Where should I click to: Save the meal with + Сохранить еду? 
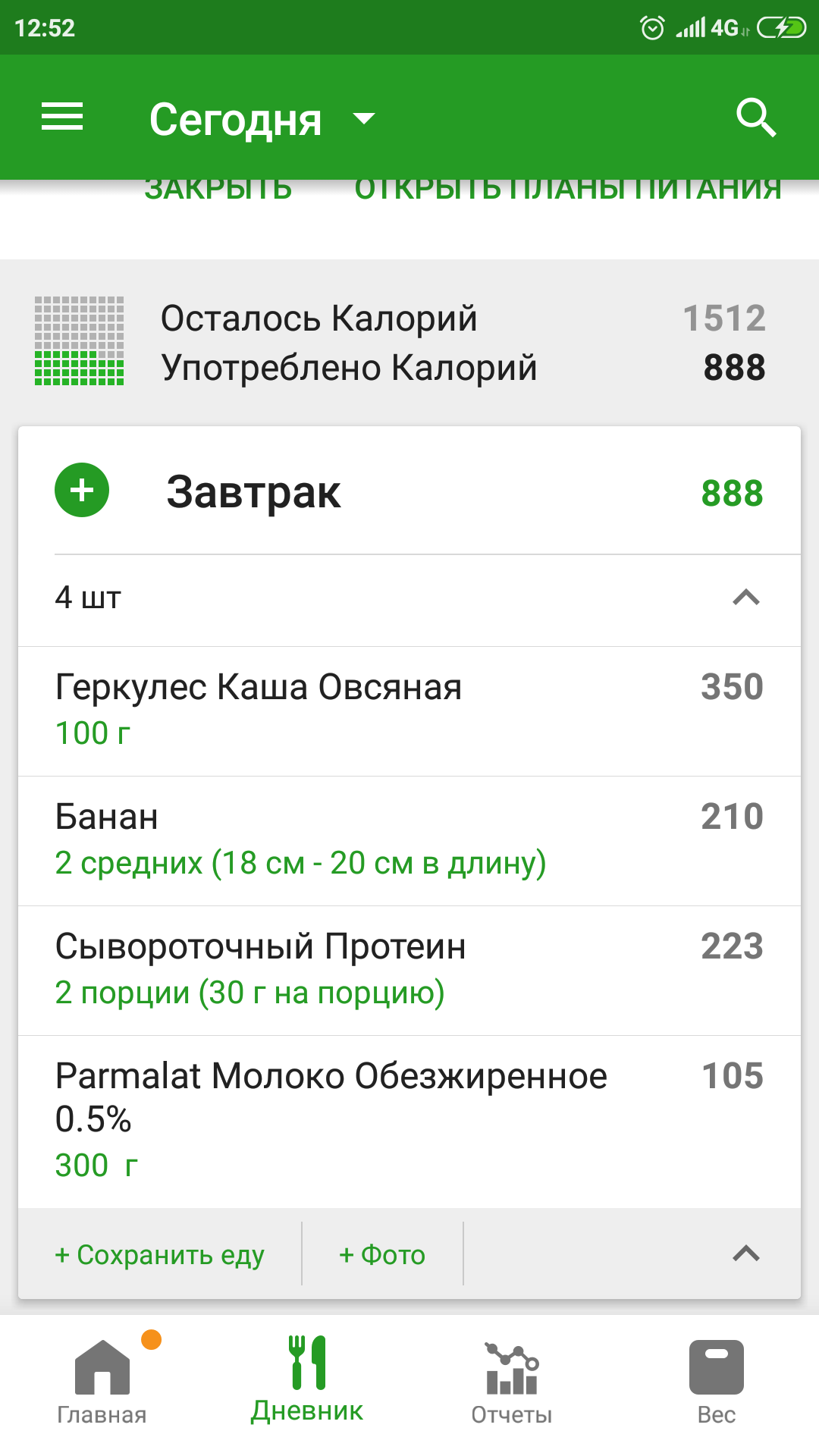coord(158,1255)
